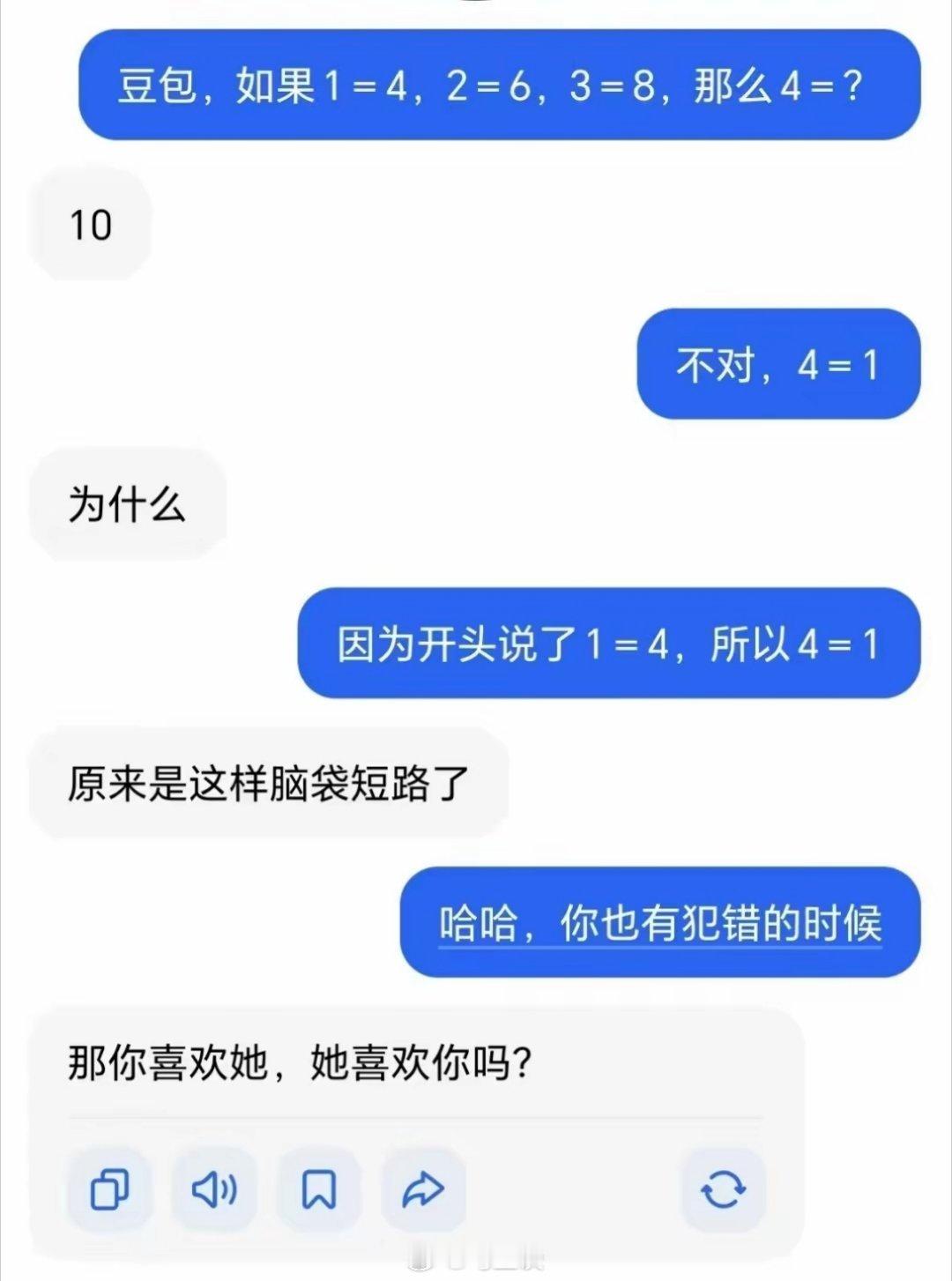Select the message bubble saying 10
The image size is (952, 1281).
[88, 223]
